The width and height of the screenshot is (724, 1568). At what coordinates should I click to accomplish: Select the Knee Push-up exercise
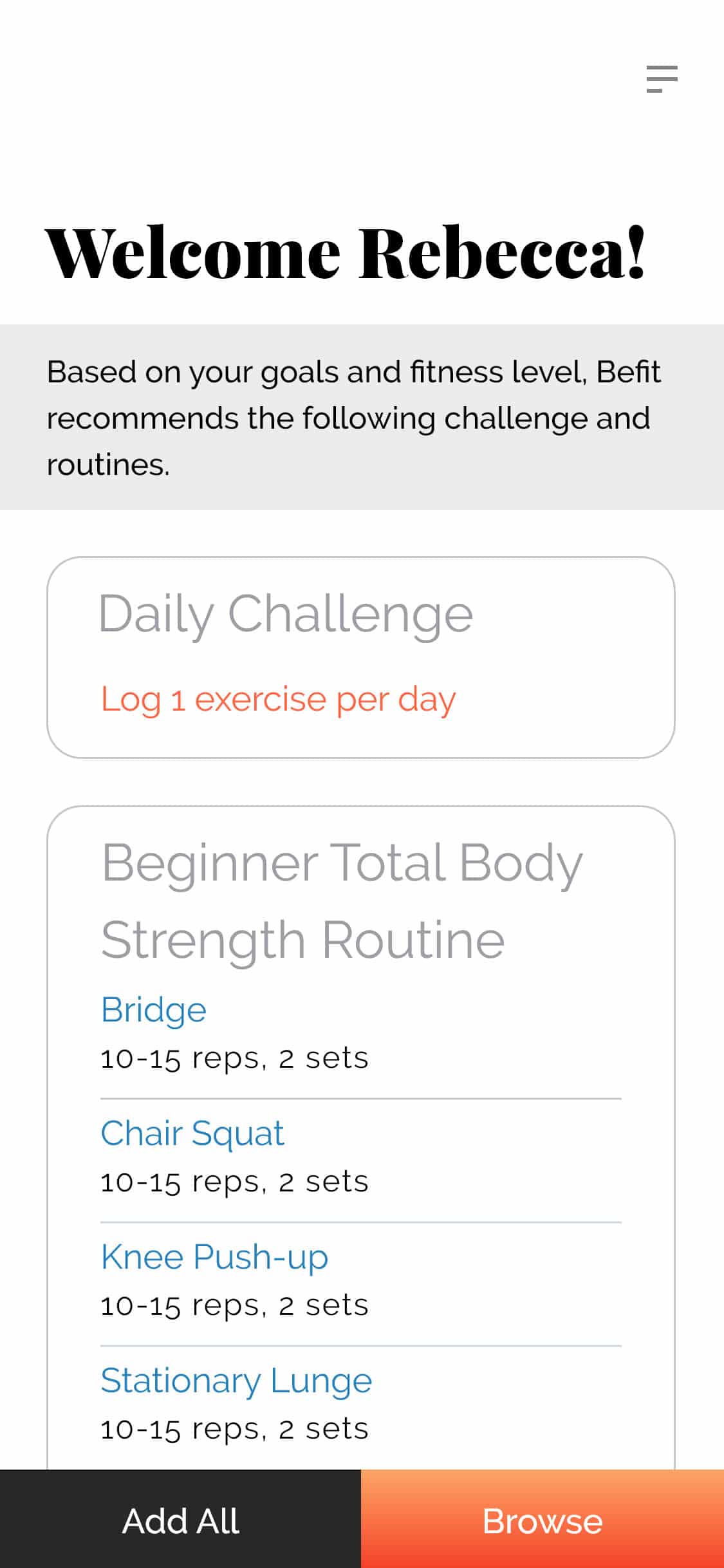[x=214, y=1257]
